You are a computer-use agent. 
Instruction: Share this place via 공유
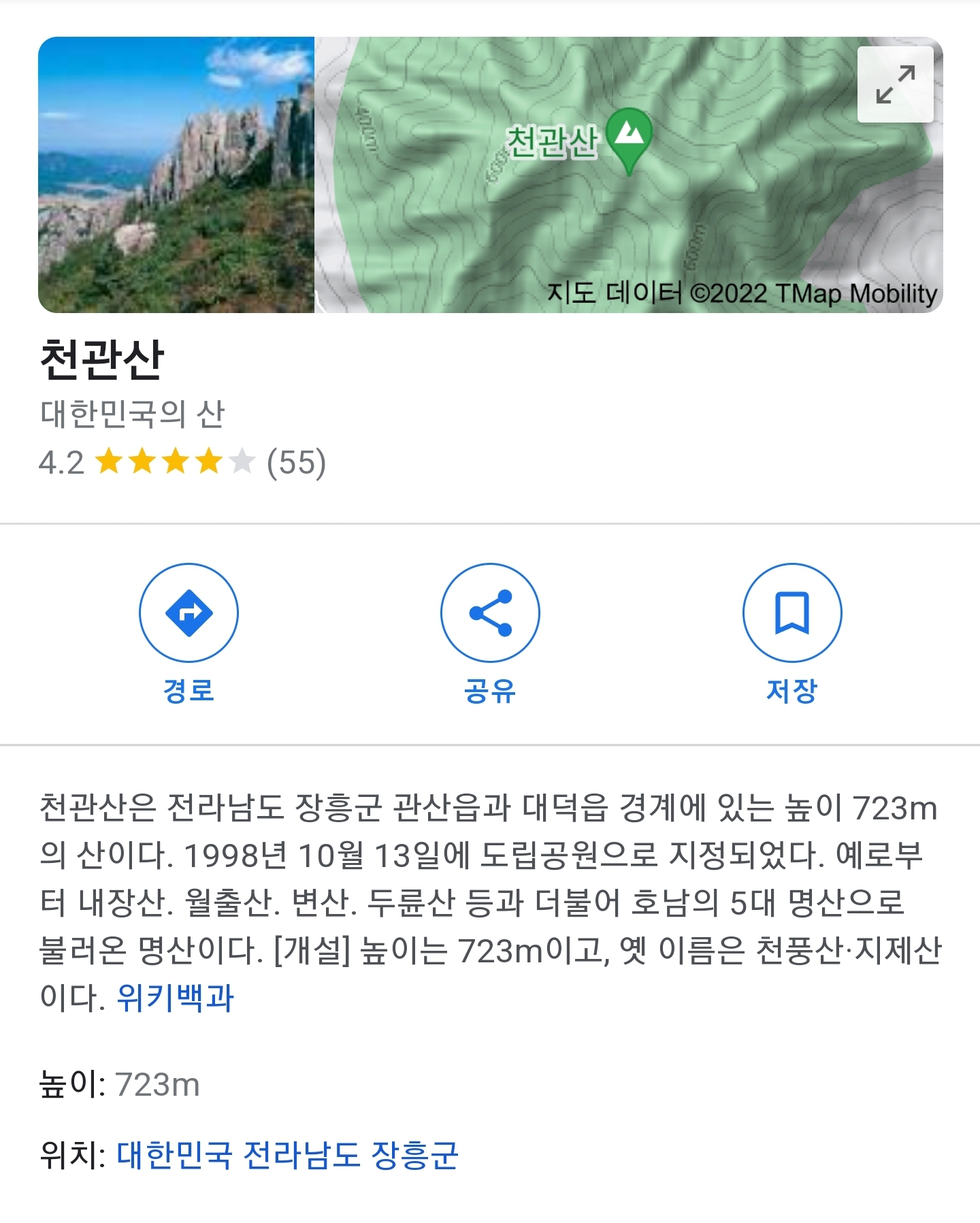pyautogui.click(x=490, y=613)
